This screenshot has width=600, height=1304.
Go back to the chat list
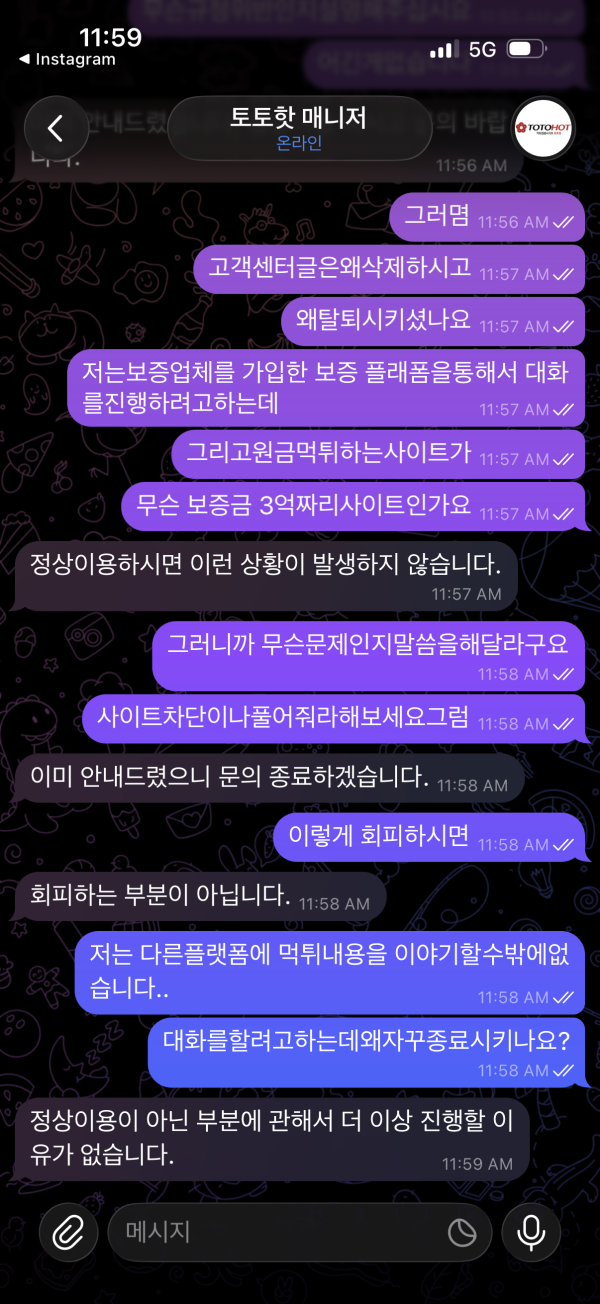point(56,128)
